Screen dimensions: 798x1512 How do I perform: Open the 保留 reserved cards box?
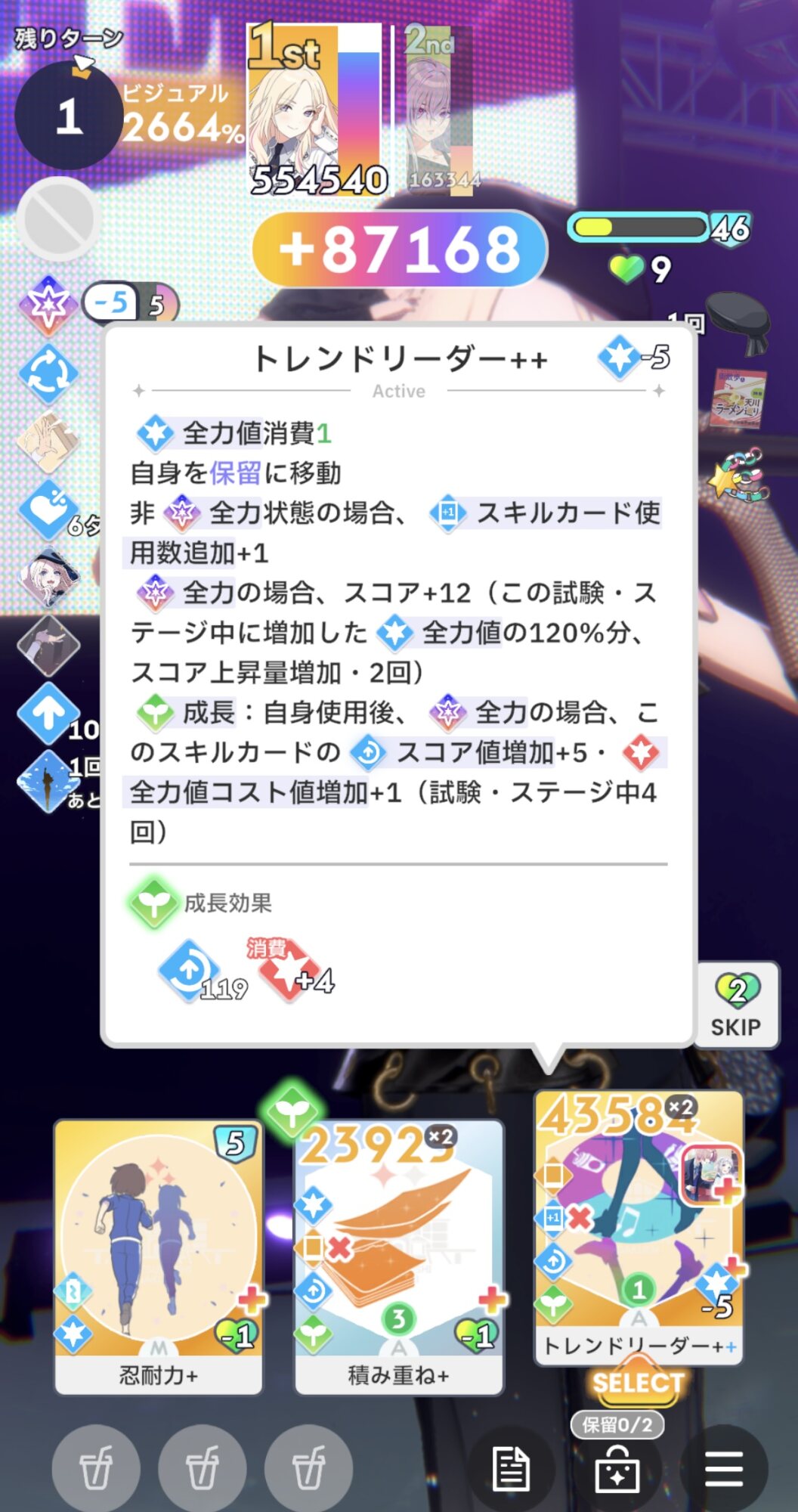tap(617, 1469)
